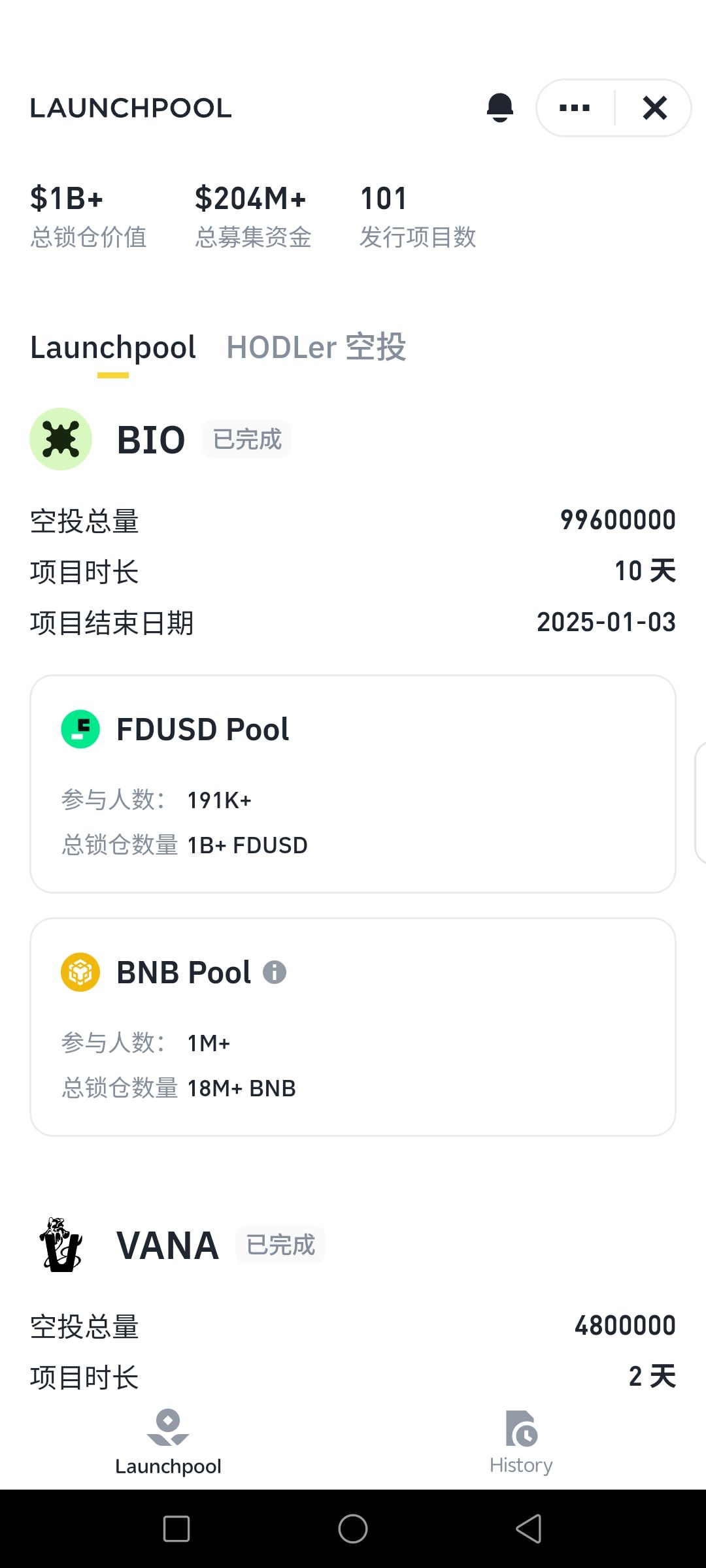
Task: Click the BIO project token icon
Action: pyautogui.click(x=61, y=438)
